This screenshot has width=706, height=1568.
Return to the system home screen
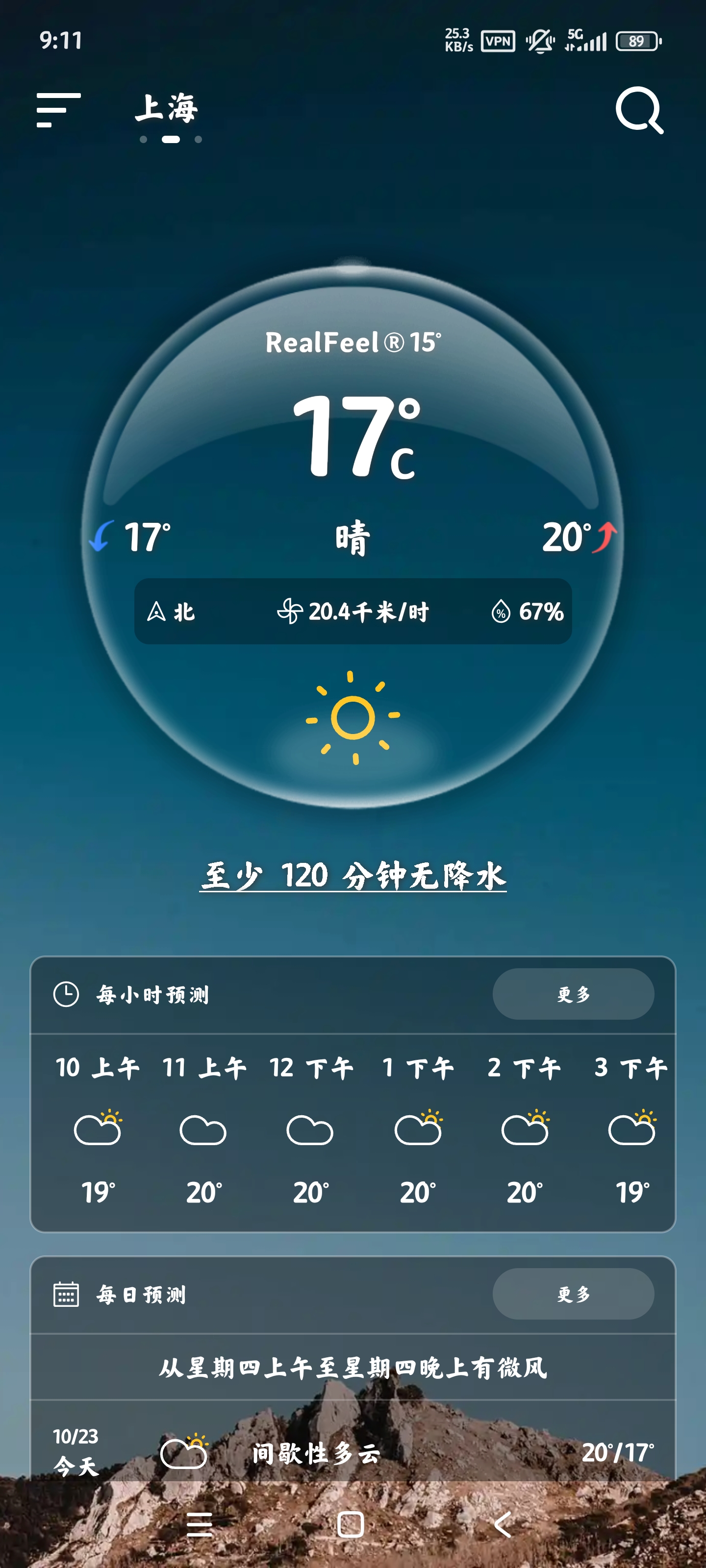click(350, 1524)
